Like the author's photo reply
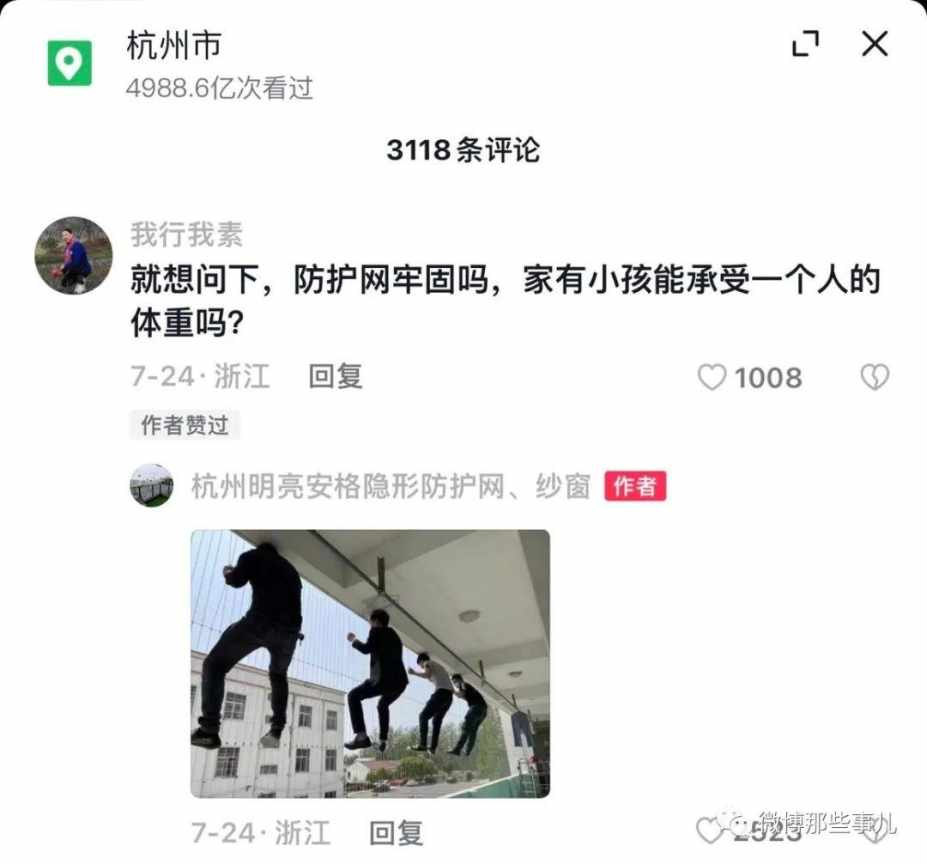The width and height of the screenshot is (927, 864). point(708,829)
